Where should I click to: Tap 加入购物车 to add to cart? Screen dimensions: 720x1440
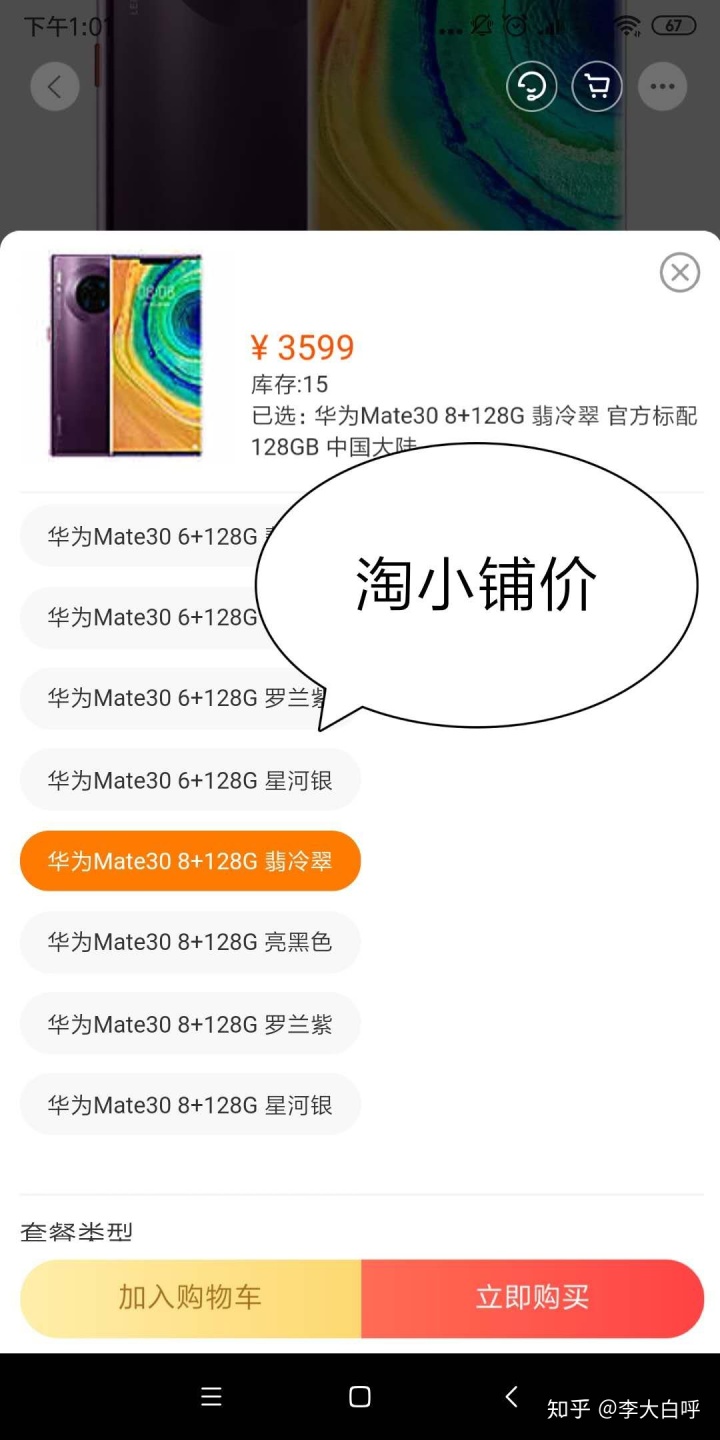(190, 1297)
